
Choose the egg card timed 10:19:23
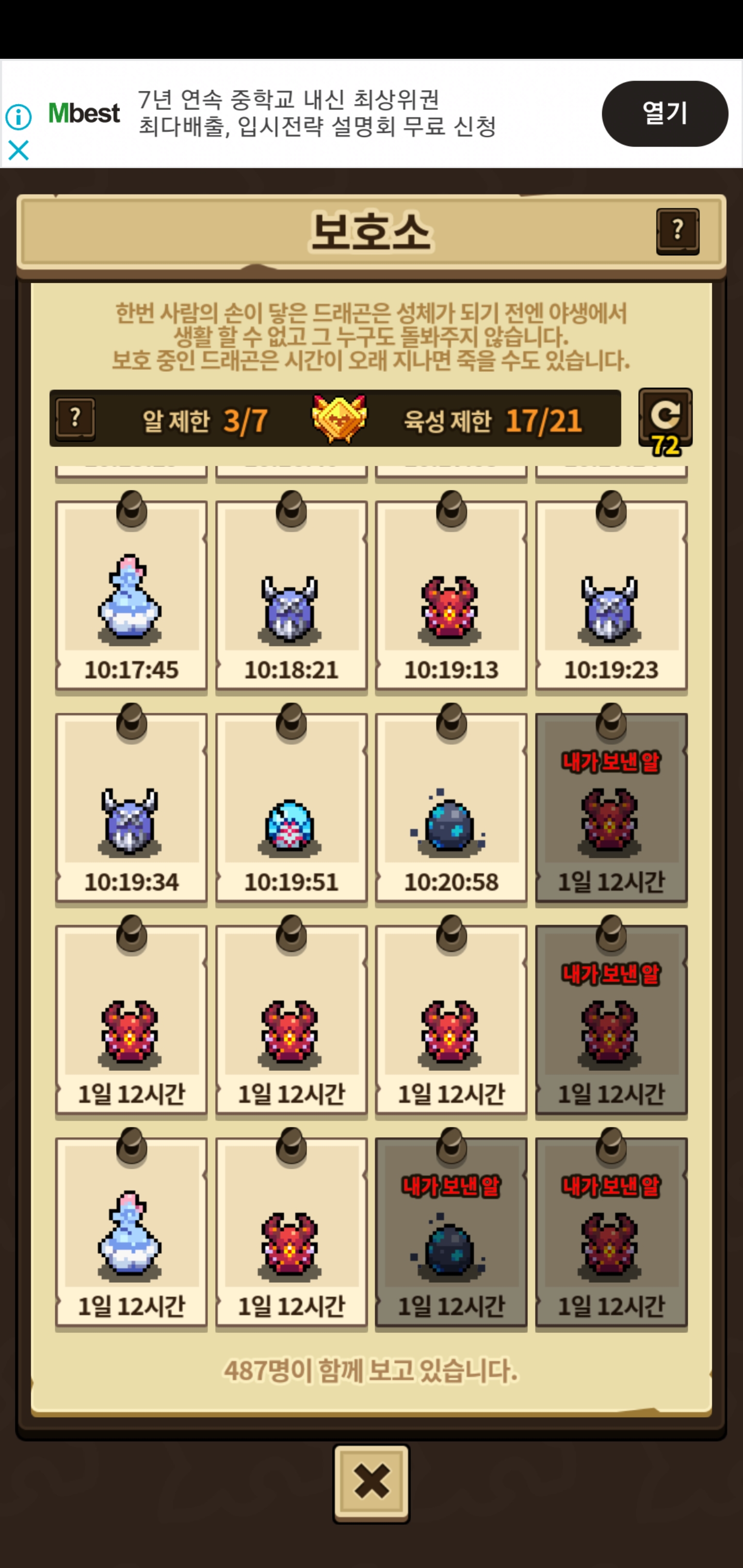coord(611,597)
